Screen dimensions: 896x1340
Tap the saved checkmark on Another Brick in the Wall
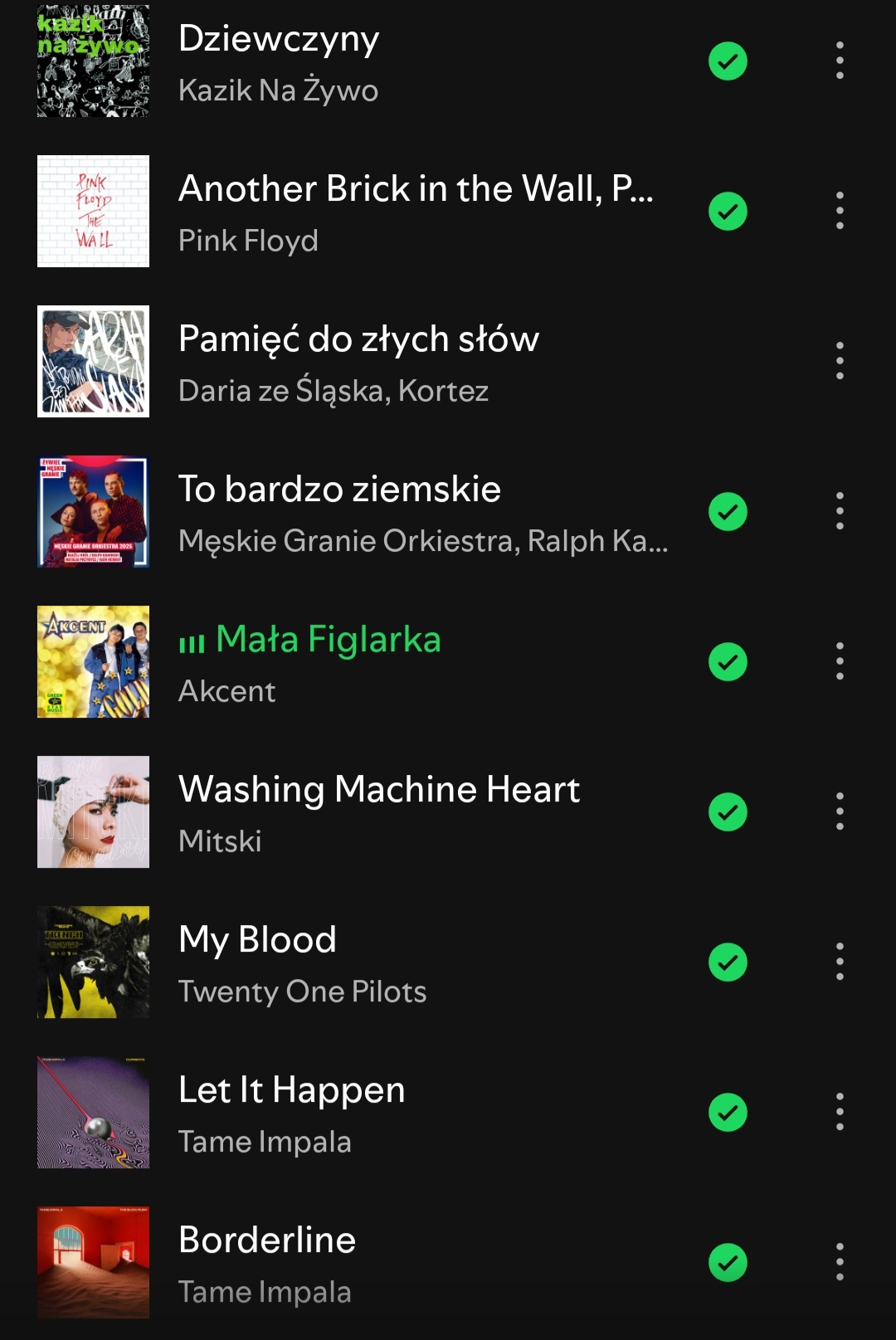pyautogui.click(x=728, y=212)
